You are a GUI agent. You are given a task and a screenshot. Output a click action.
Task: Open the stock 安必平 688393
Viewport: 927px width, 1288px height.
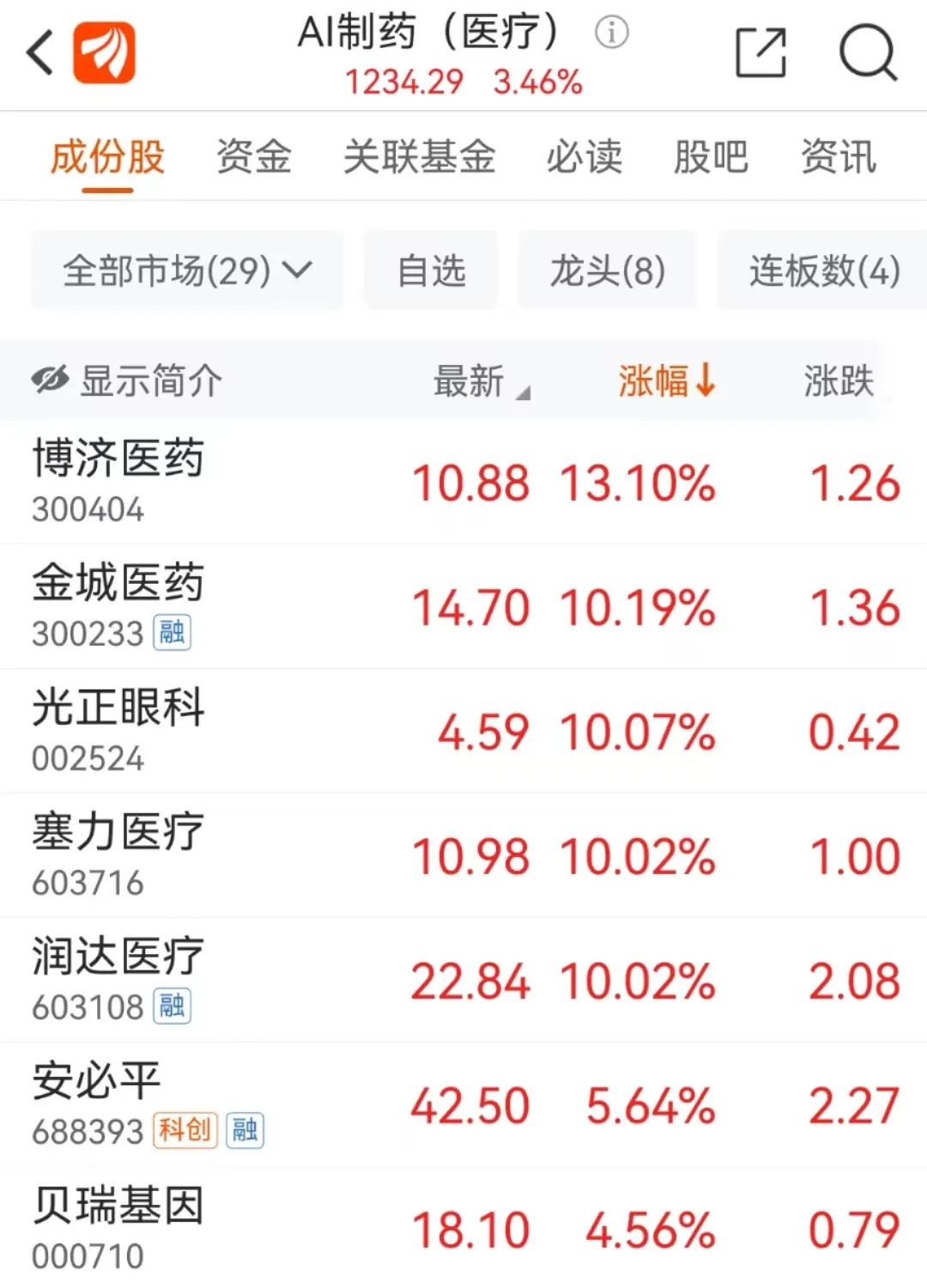click(96, 1103)
